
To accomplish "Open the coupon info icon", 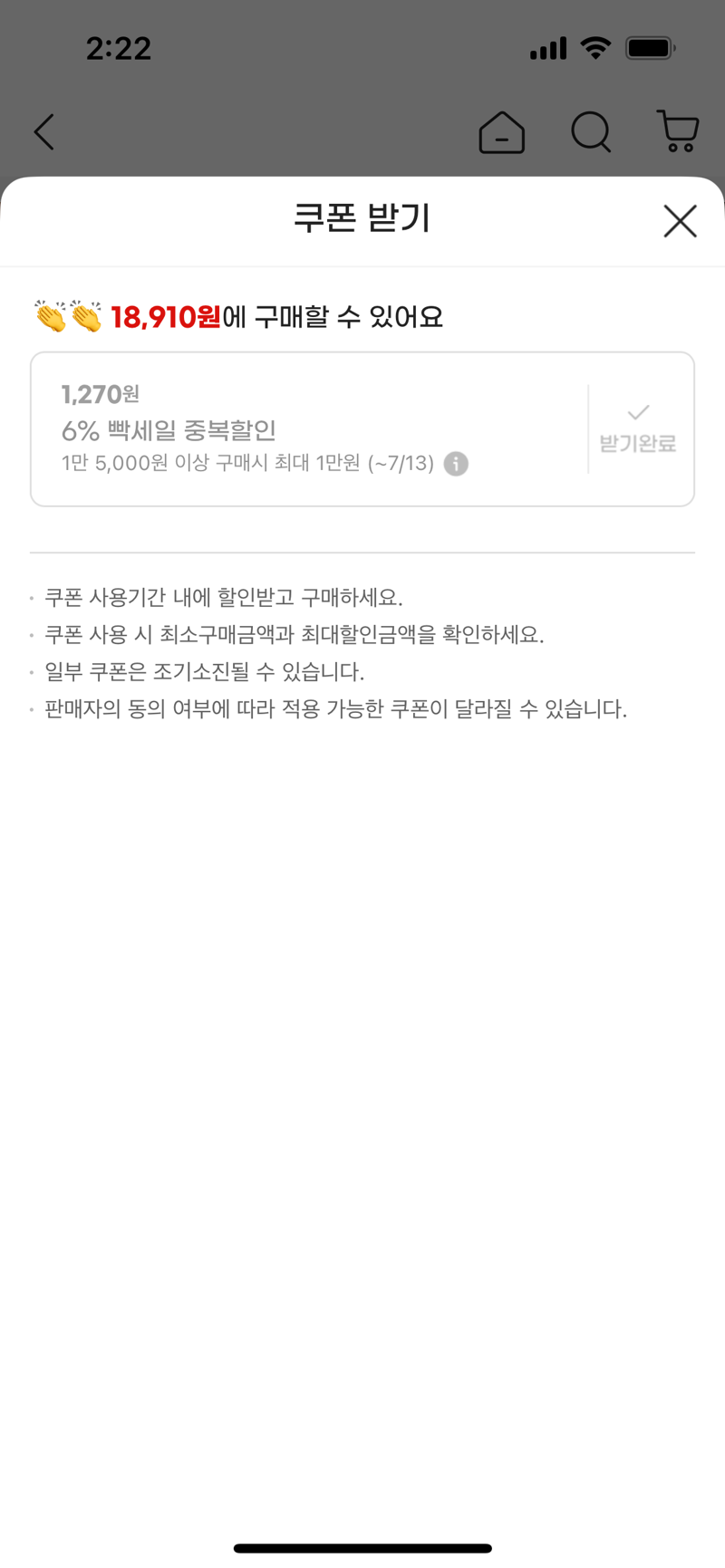I will (456, 464).
